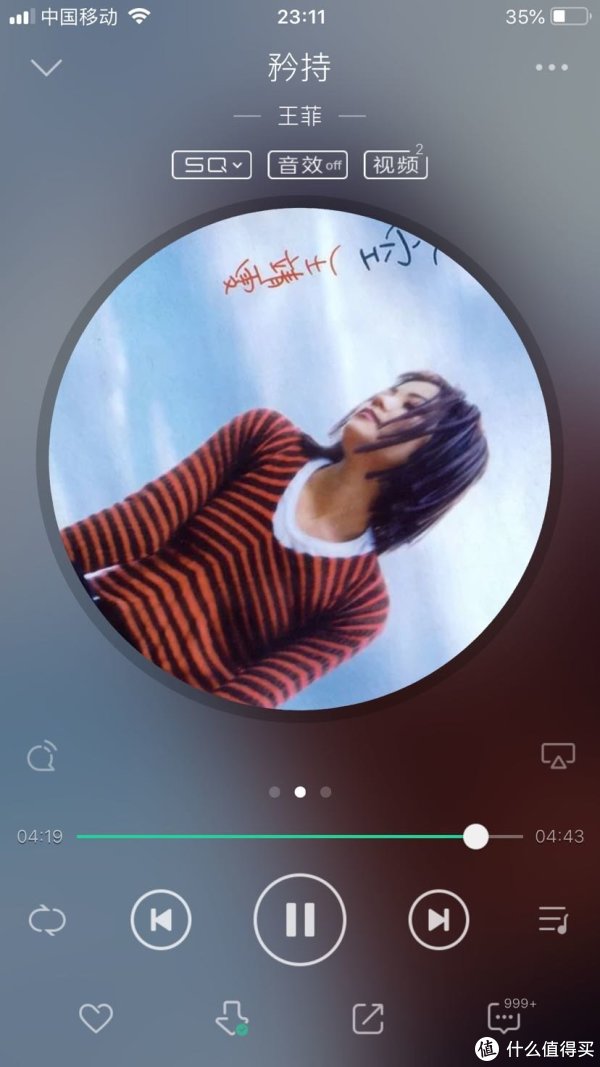Skip to the previous track

[x=161, y=920]
